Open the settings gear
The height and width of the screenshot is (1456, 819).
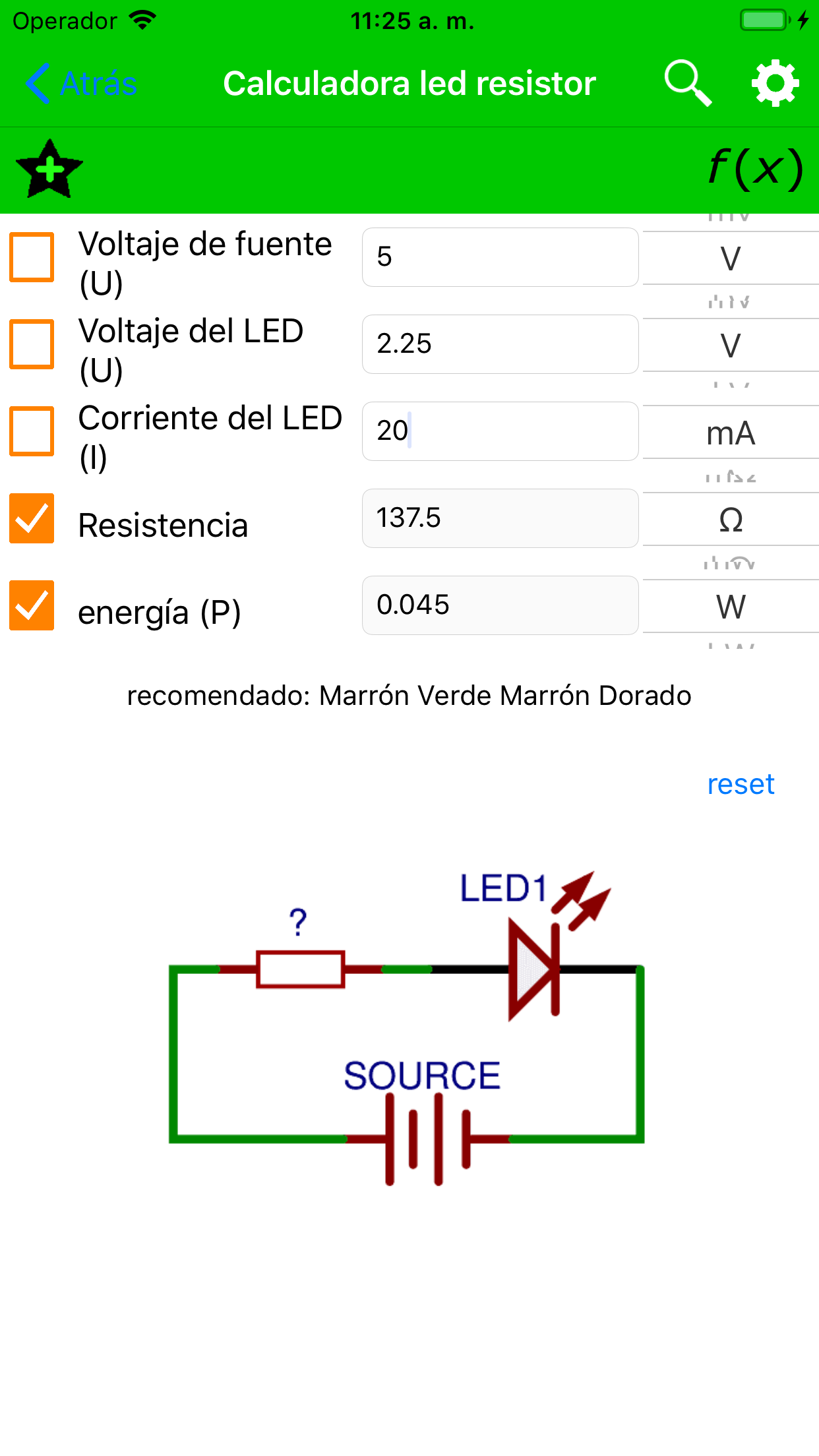click(x=775, y=82)
